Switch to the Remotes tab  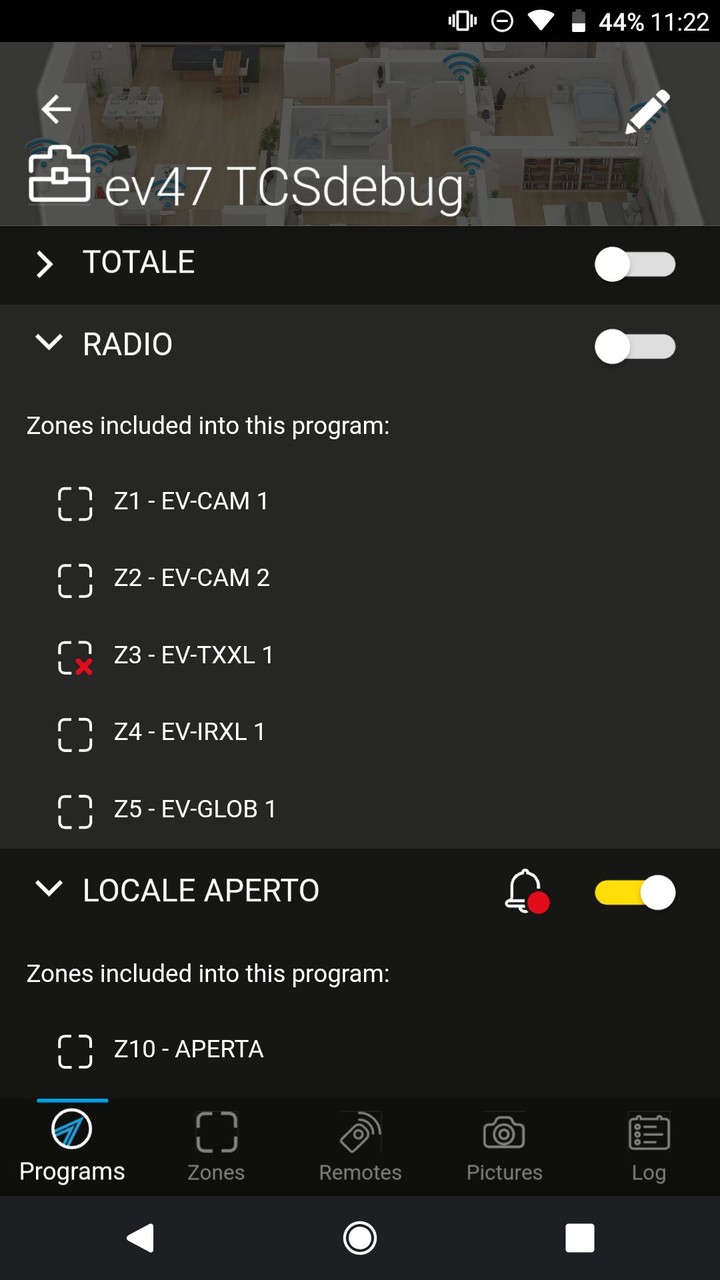(x=360, y=1147)
